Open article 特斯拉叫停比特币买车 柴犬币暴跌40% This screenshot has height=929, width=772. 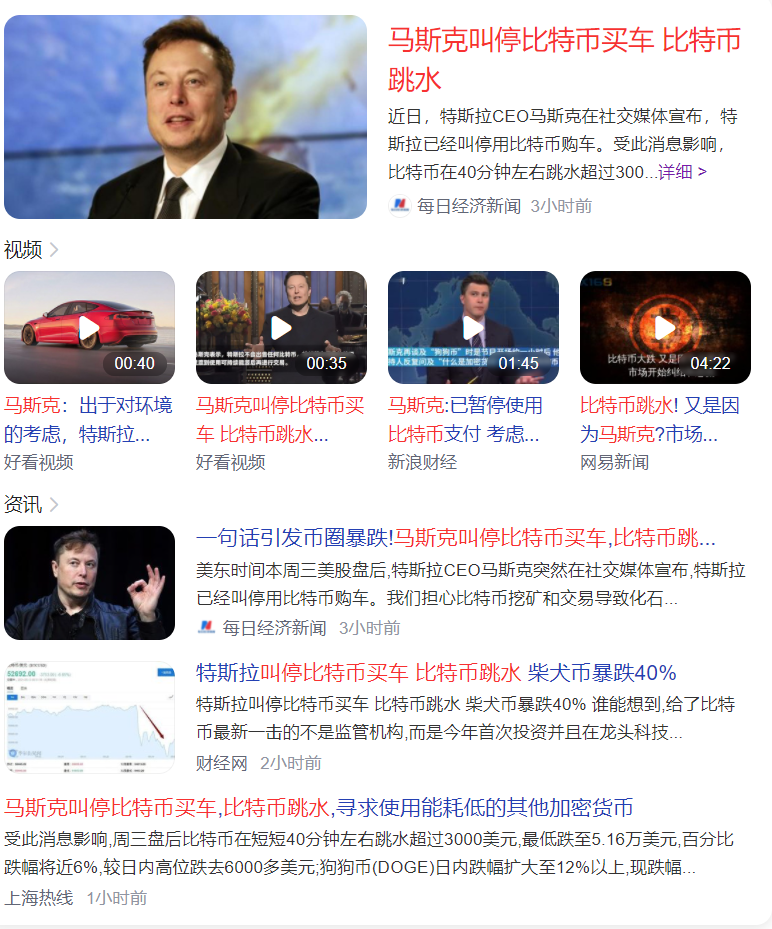[x=436, y=672]
